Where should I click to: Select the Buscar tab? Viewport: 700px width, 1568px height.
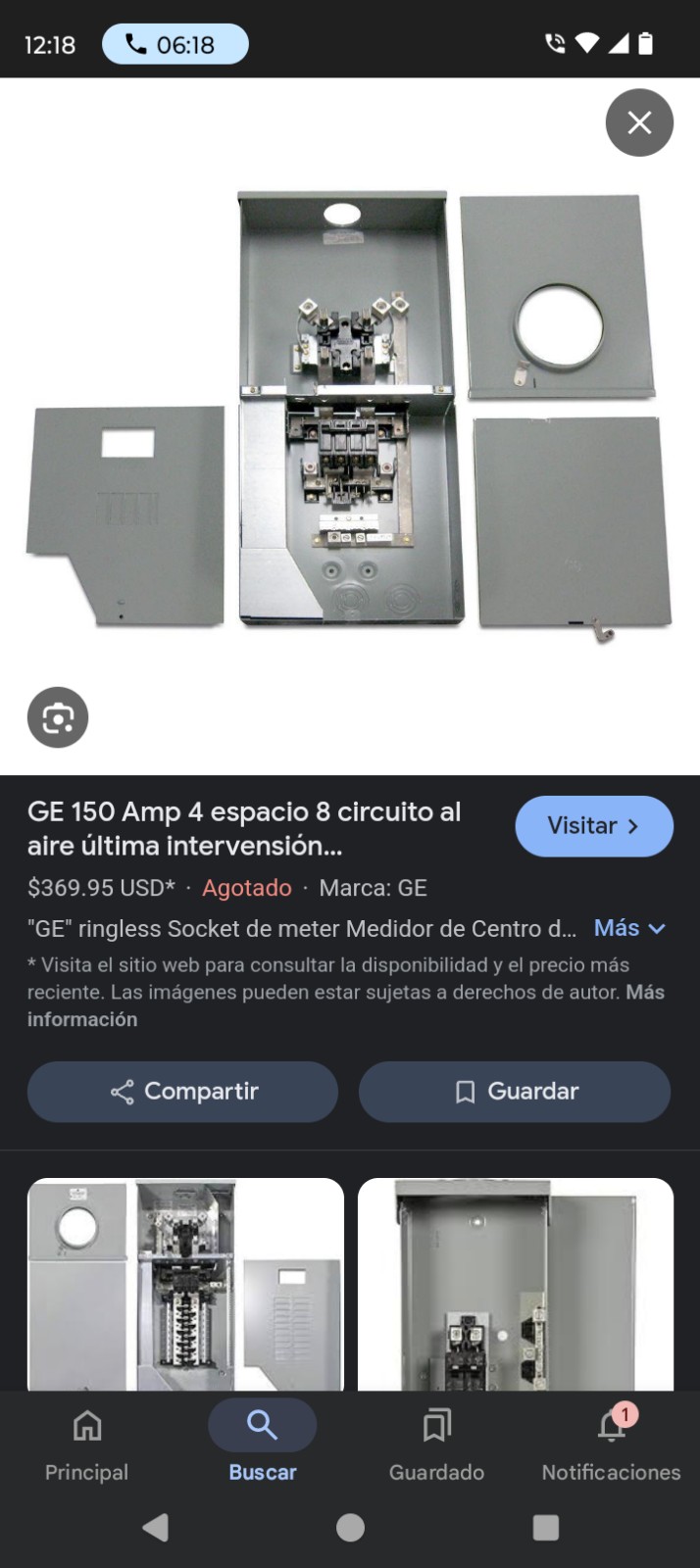pyautogui.click(x=262, y=1443)
